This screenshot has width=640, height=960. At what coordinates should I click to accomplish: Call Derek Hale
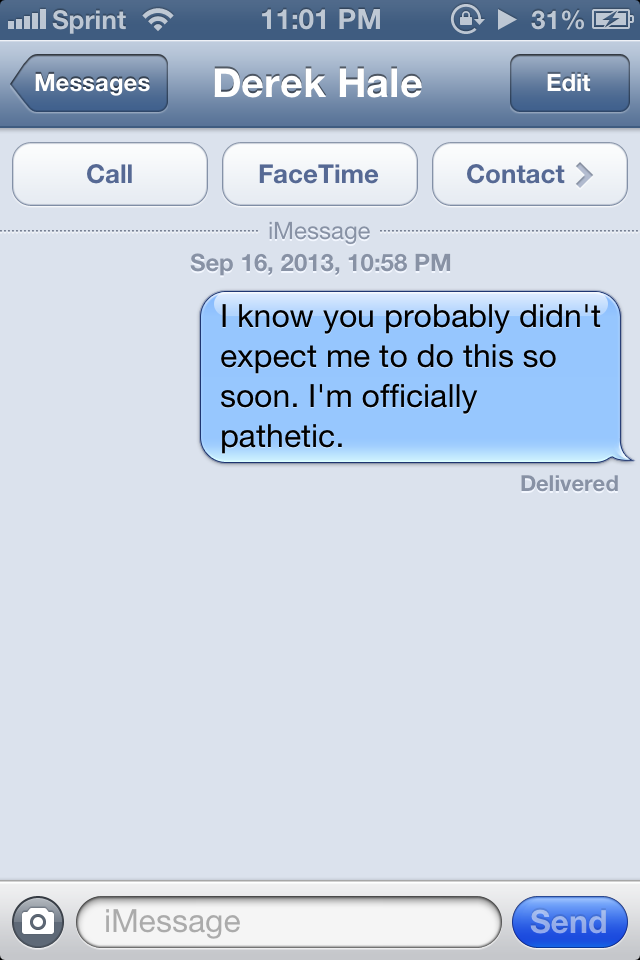pos(110,174)
